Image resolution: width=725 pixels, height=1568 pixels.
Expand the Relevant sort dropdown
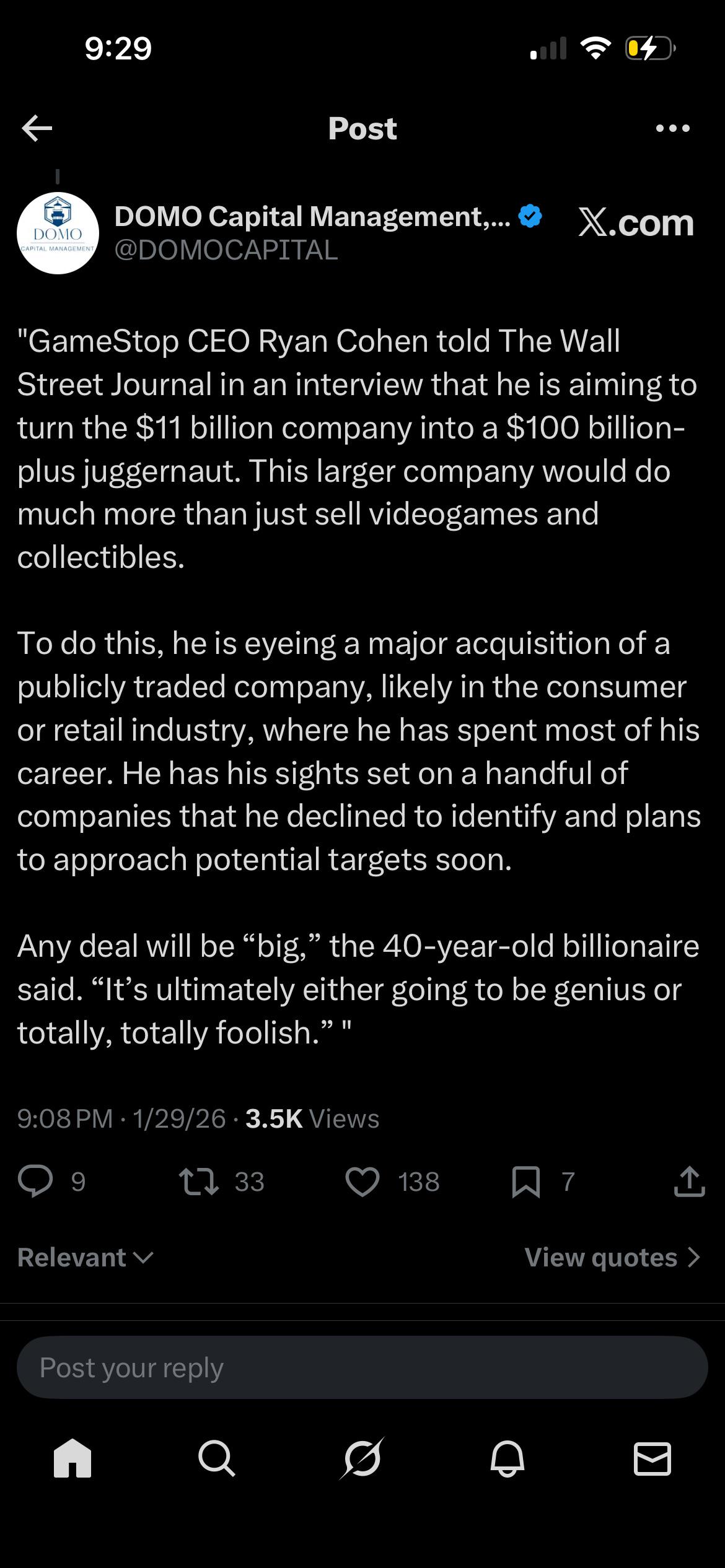click(x=86, y=1258)
